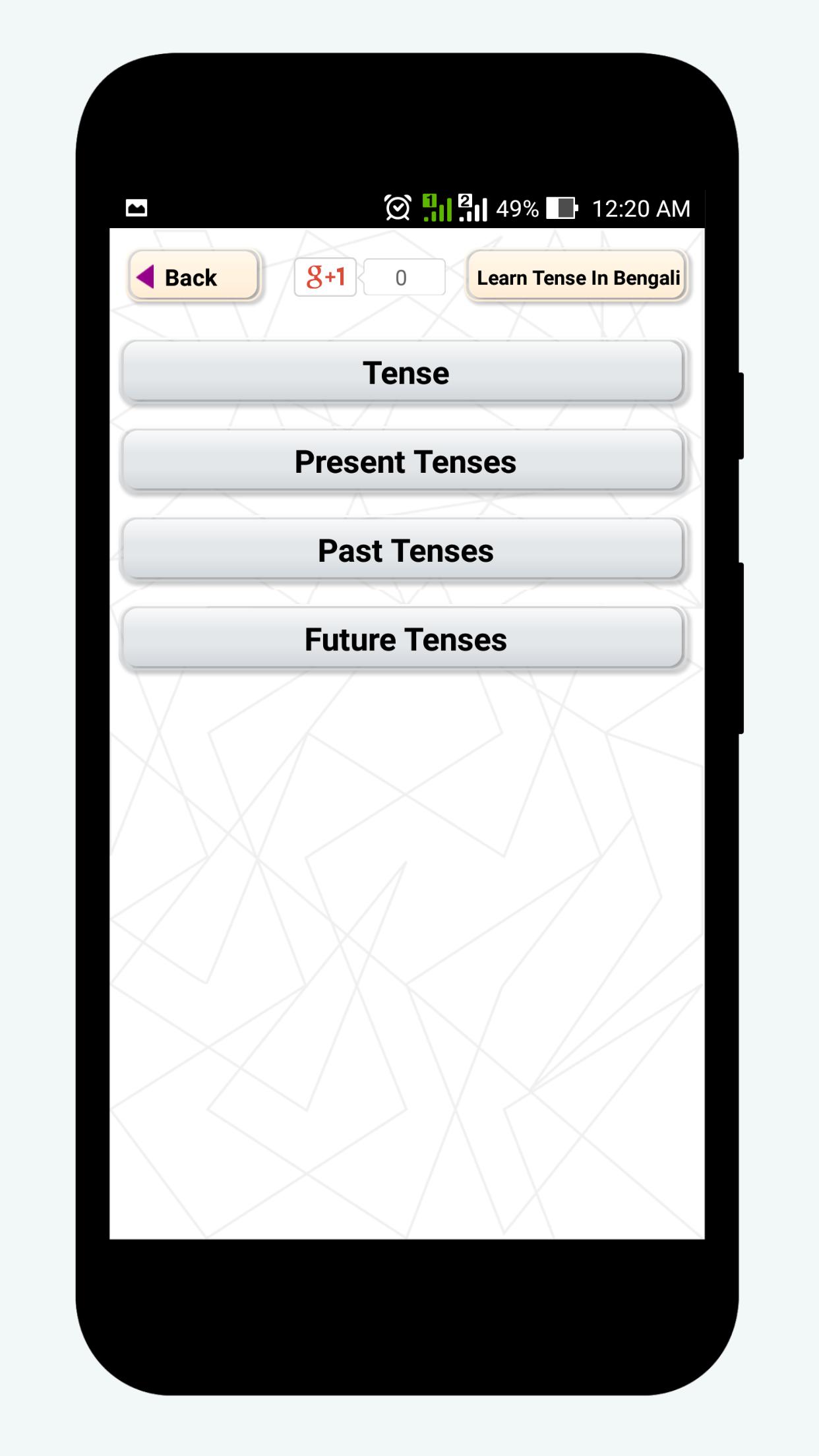Open Learn Tense In Bengali
Viewport: 819px width, 1456px height.
(577, 277)
